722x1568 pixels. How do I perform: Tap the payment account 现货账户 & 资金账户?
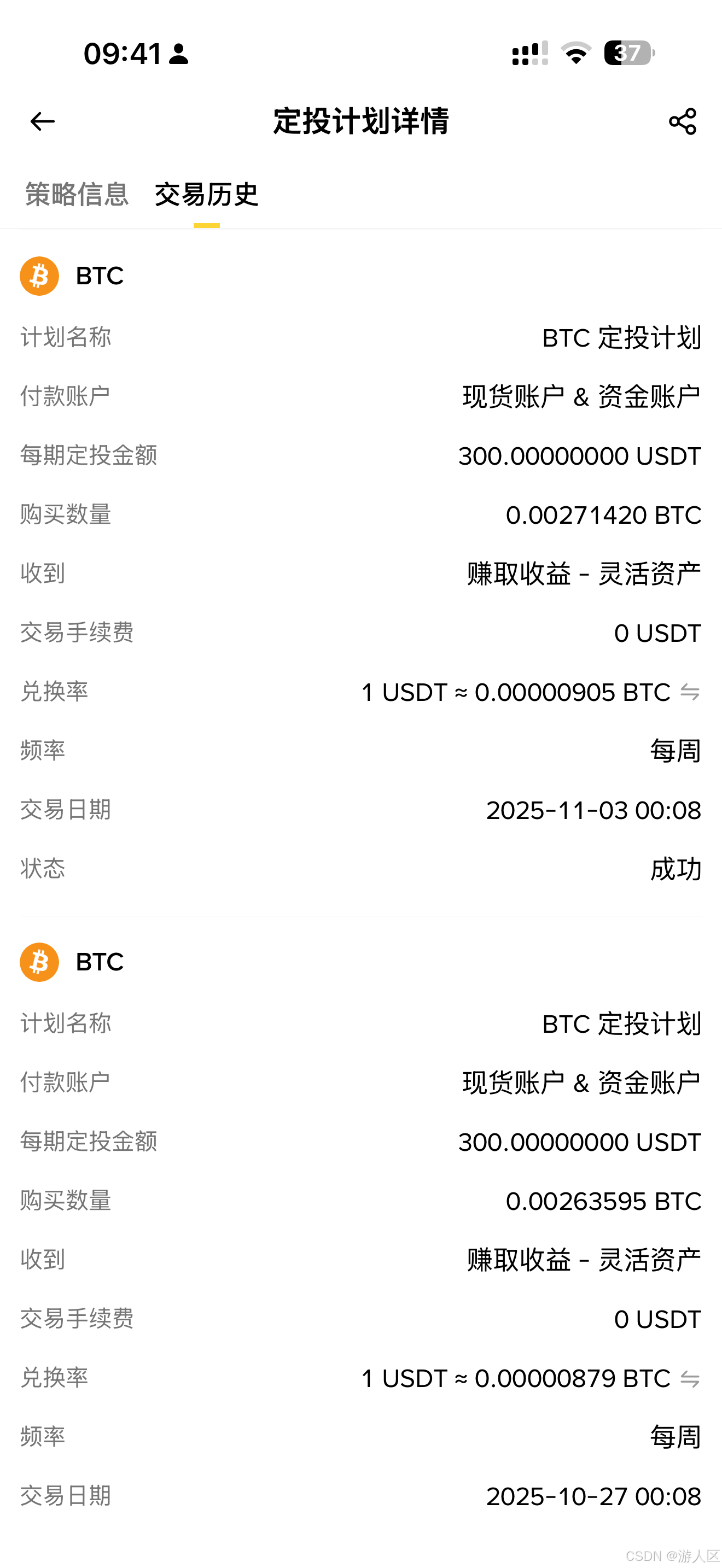pyautogui.click(x=581, y=397)
